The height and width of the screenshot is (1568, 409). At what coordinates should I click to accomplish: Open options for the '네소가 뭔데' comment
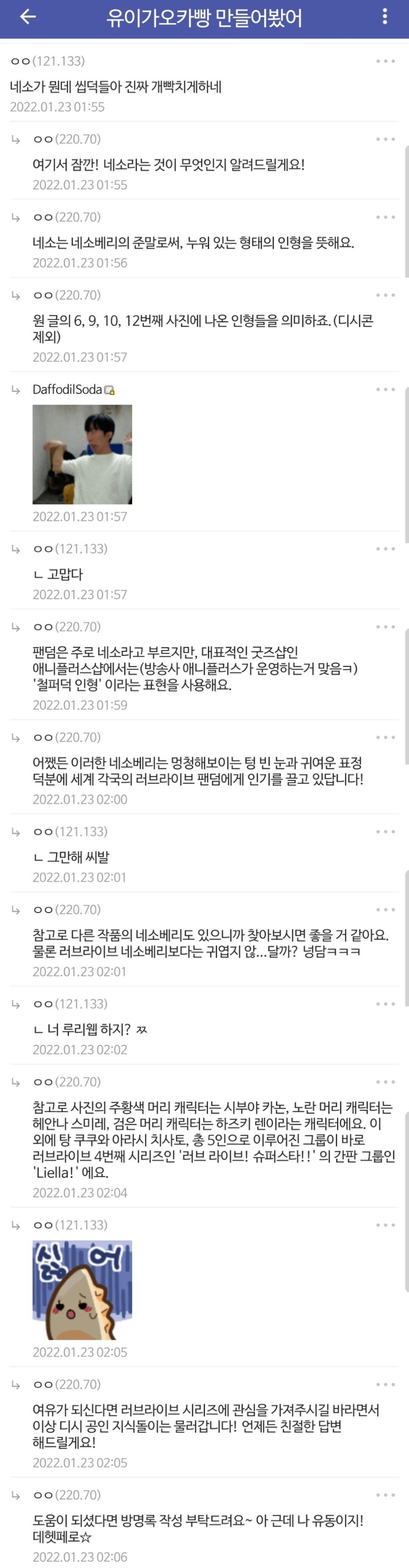(385, 61)
